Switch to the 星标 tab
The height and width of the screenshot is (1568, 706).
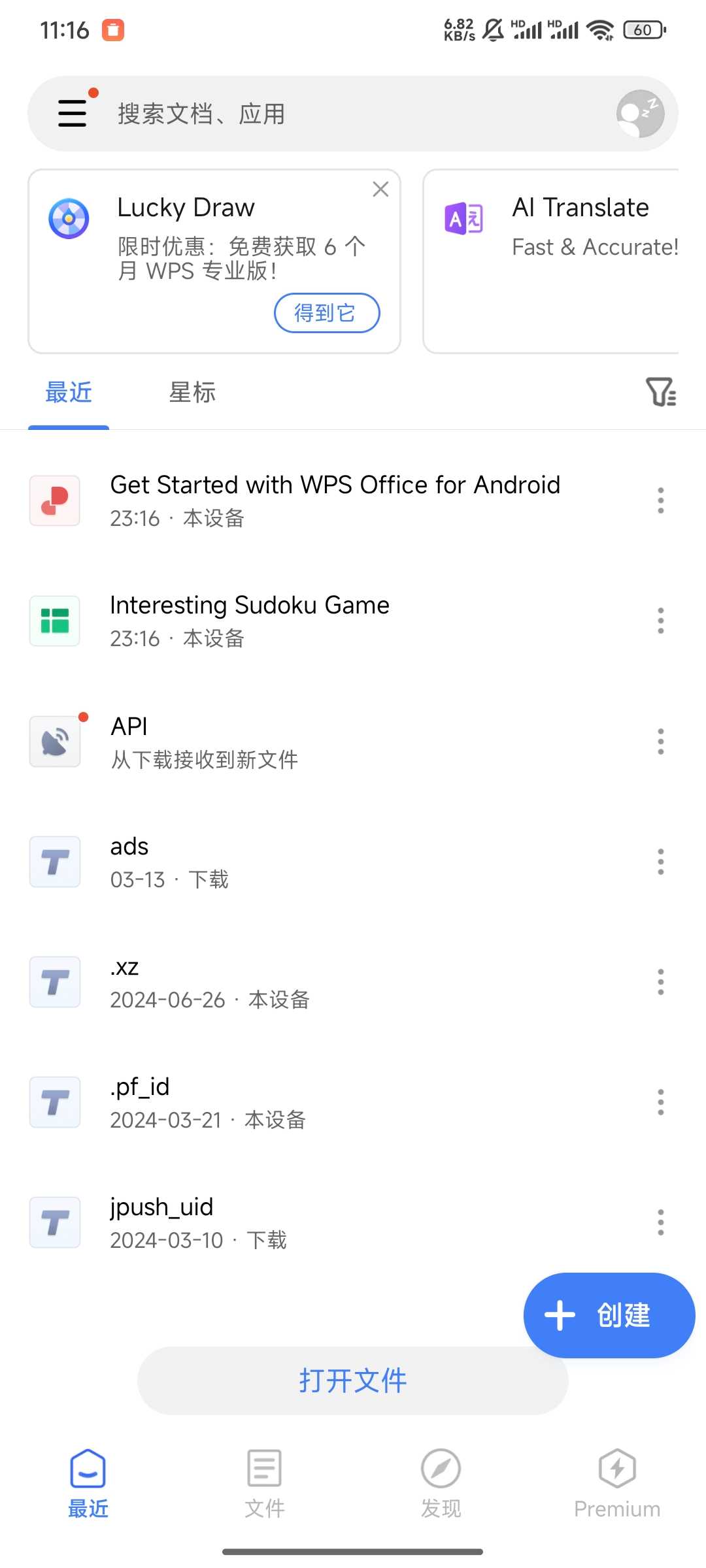click(x=192, y=393)
